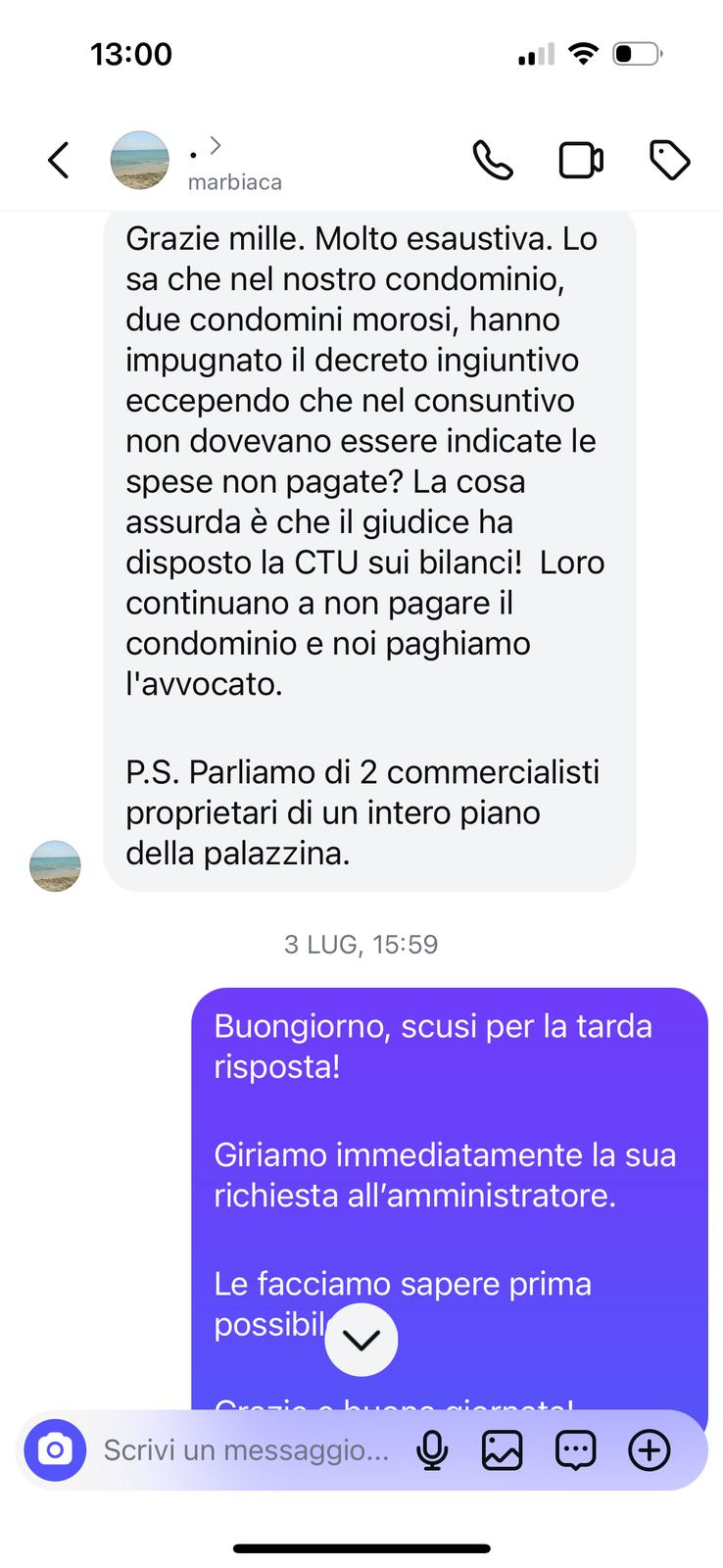Open the camera from the message bar

click(x=55, y=1449)
